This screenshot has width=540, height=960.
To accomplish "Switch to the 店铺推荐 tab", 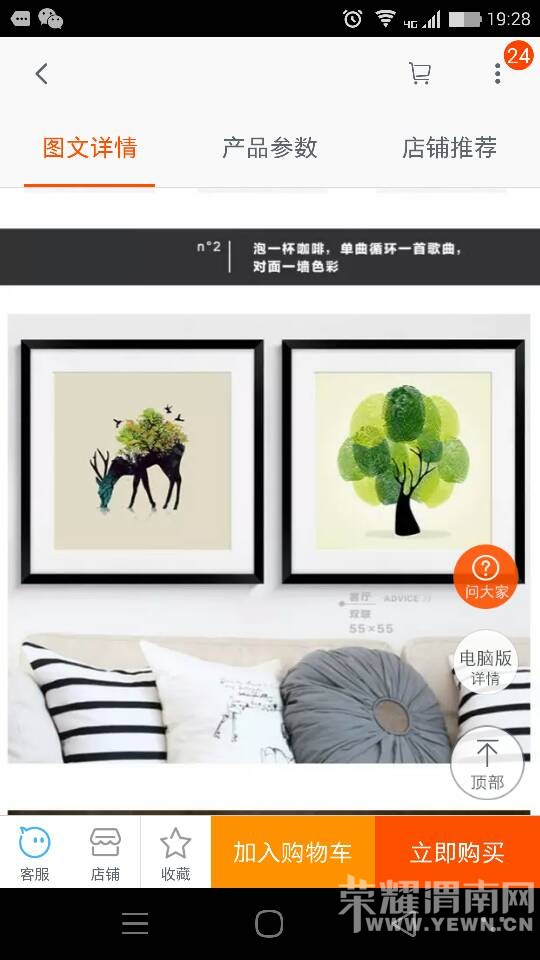I will click(449, 148).
